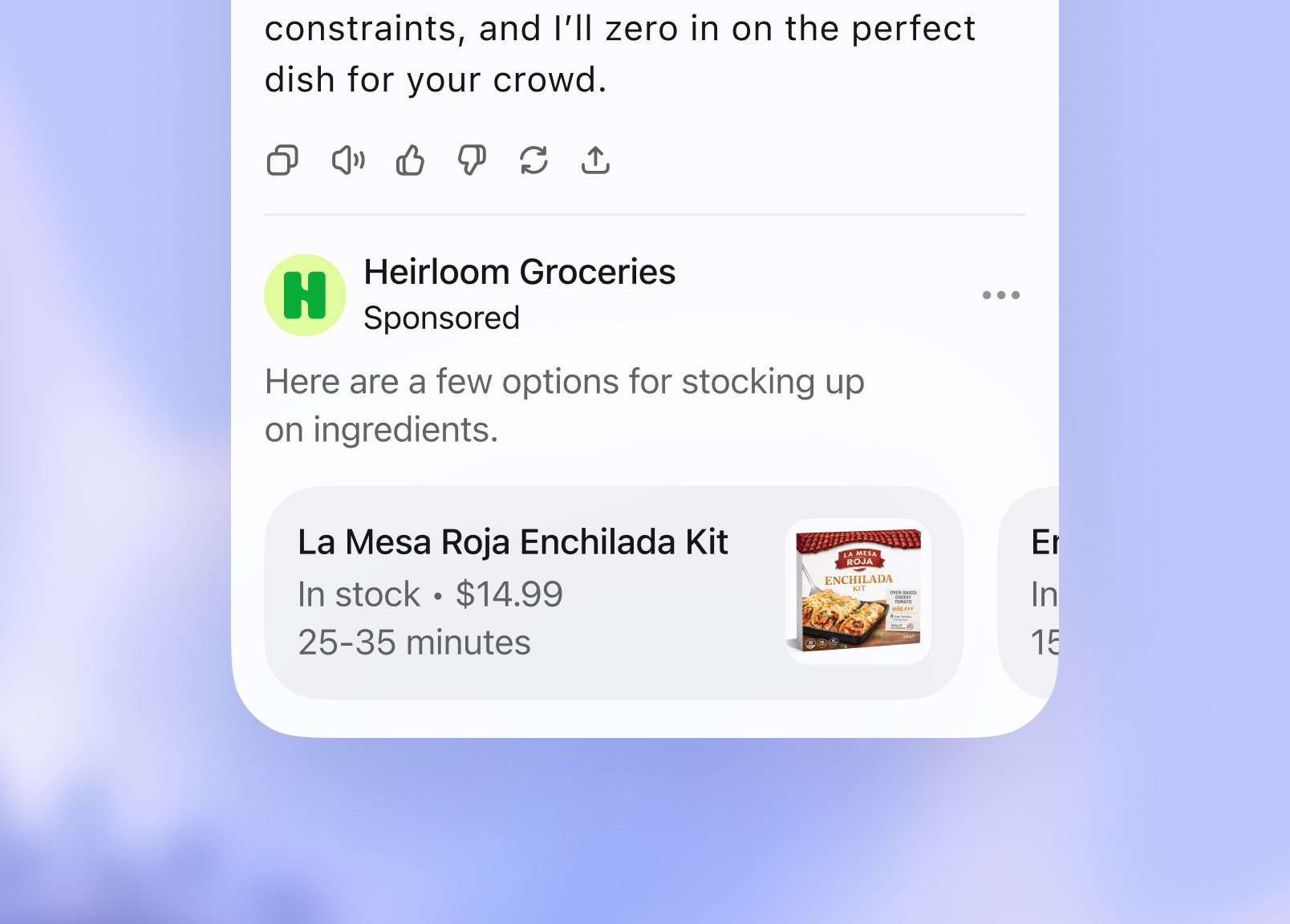The width and height of the screenshot is (1290, 924).
Task: Read the response aloud
Action: pos(348,160)
